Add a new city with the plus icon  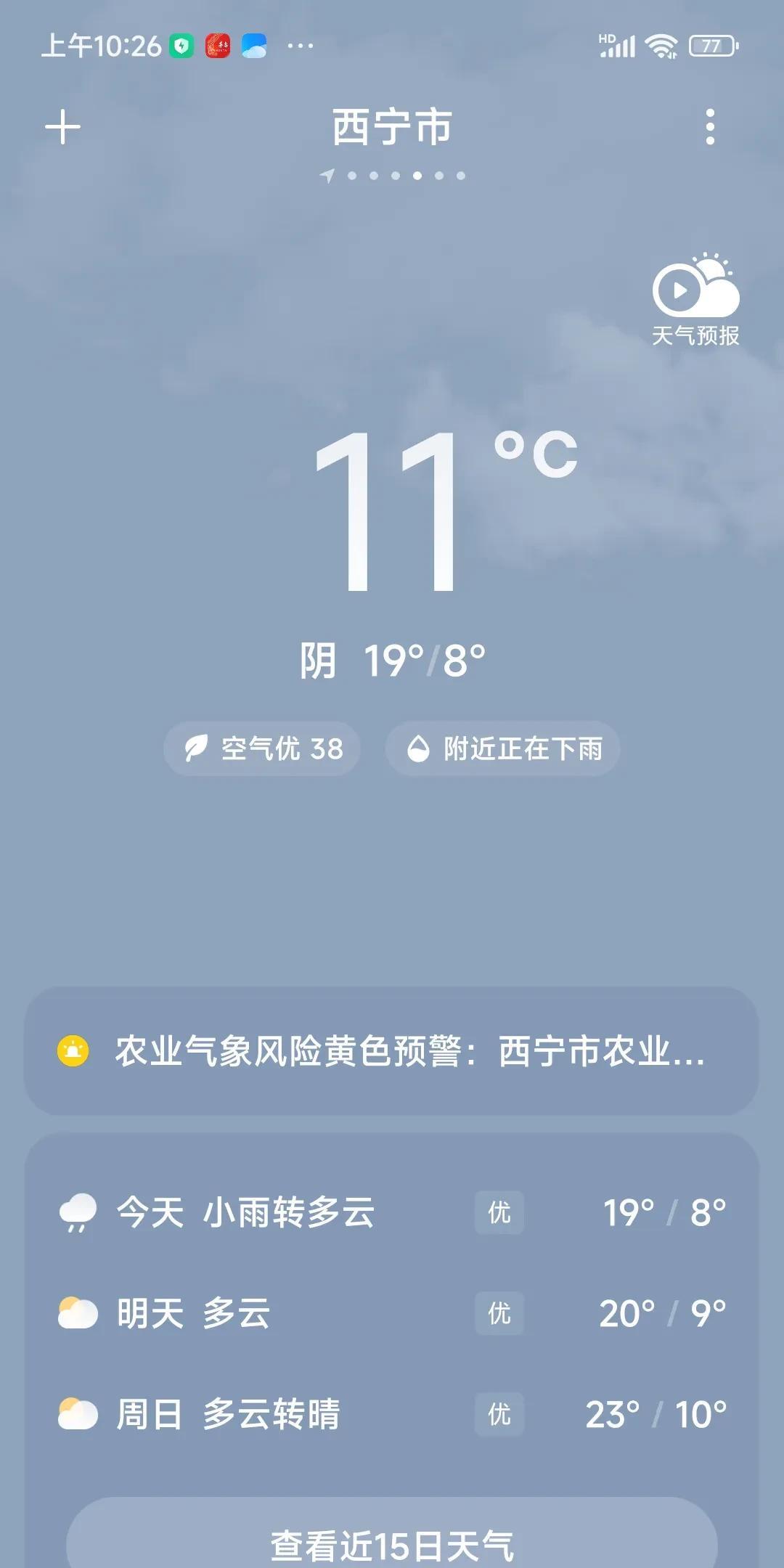point(62,127)
